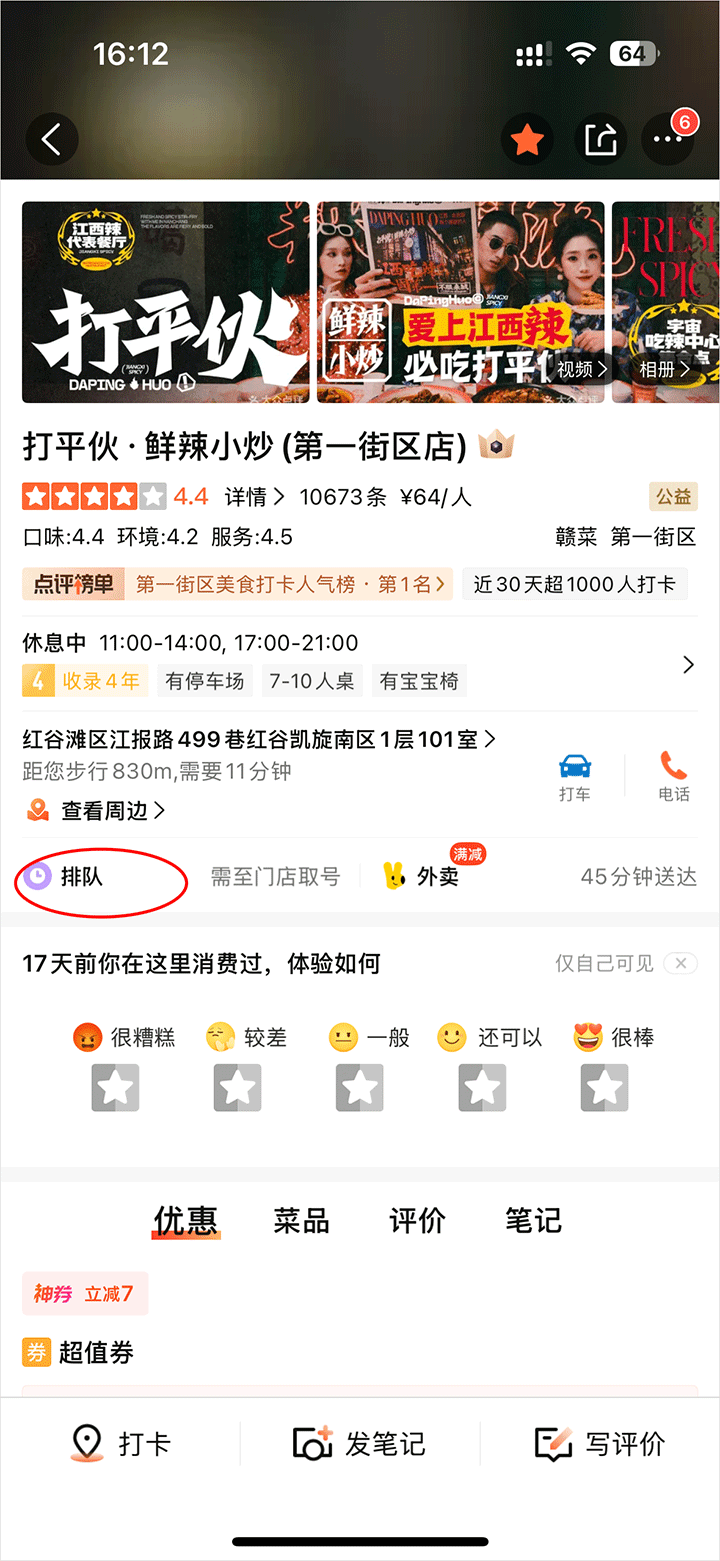The image size is (720, 1561).
Task: Switch to the 评价 tab
Action: point(417,1220)
